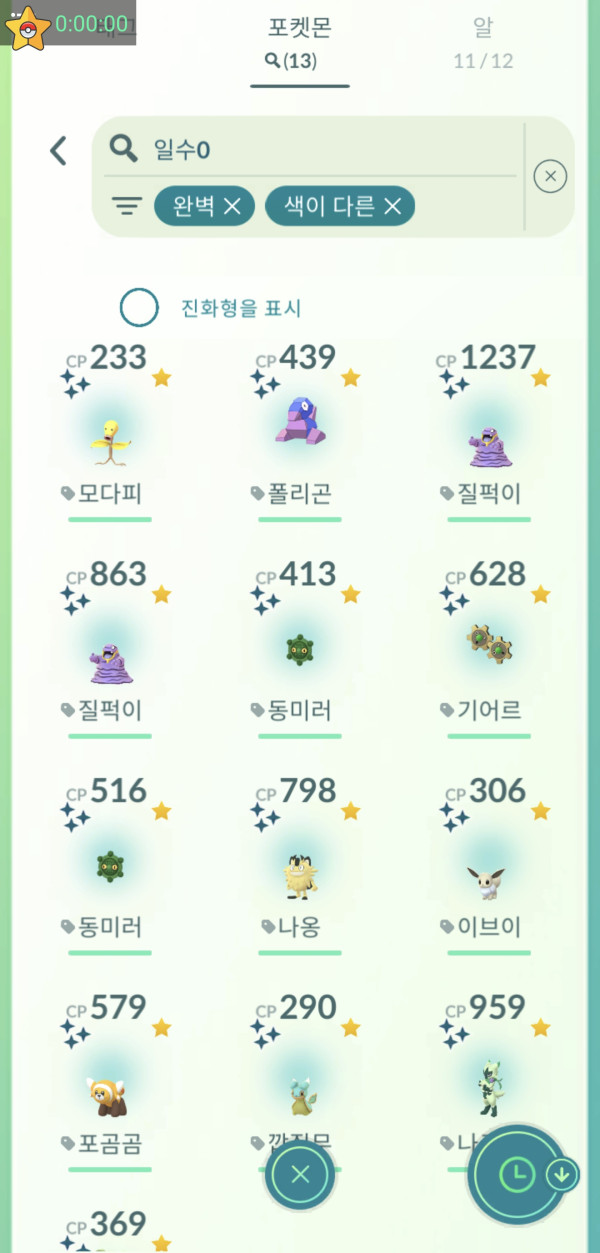Open the filter options icon
This screenshot has width=600, height=1253.
pyautogui.click(x=126, y=207)
